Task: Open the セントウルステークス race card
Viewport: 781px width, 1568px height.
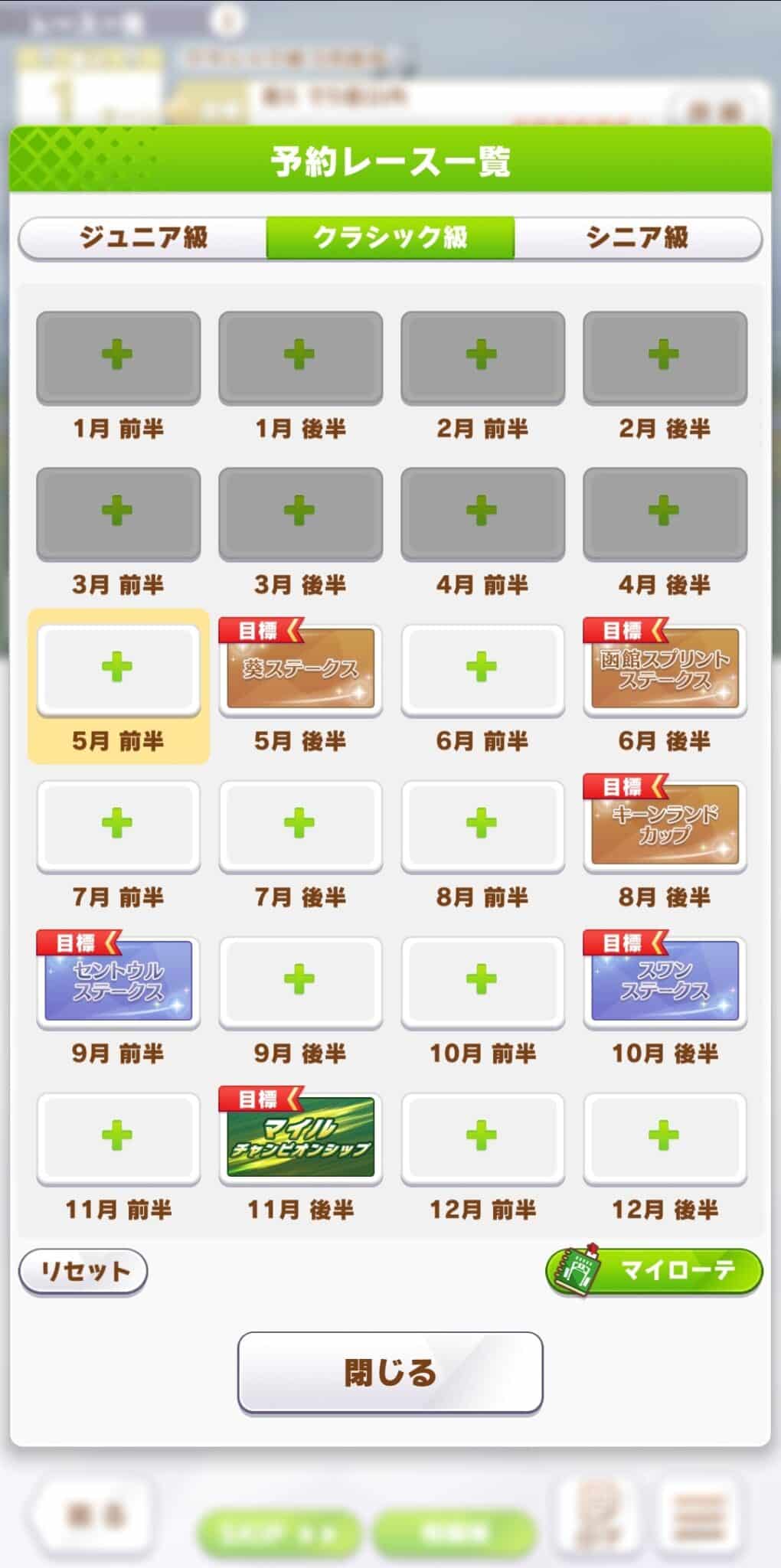Action: (118, 982)
